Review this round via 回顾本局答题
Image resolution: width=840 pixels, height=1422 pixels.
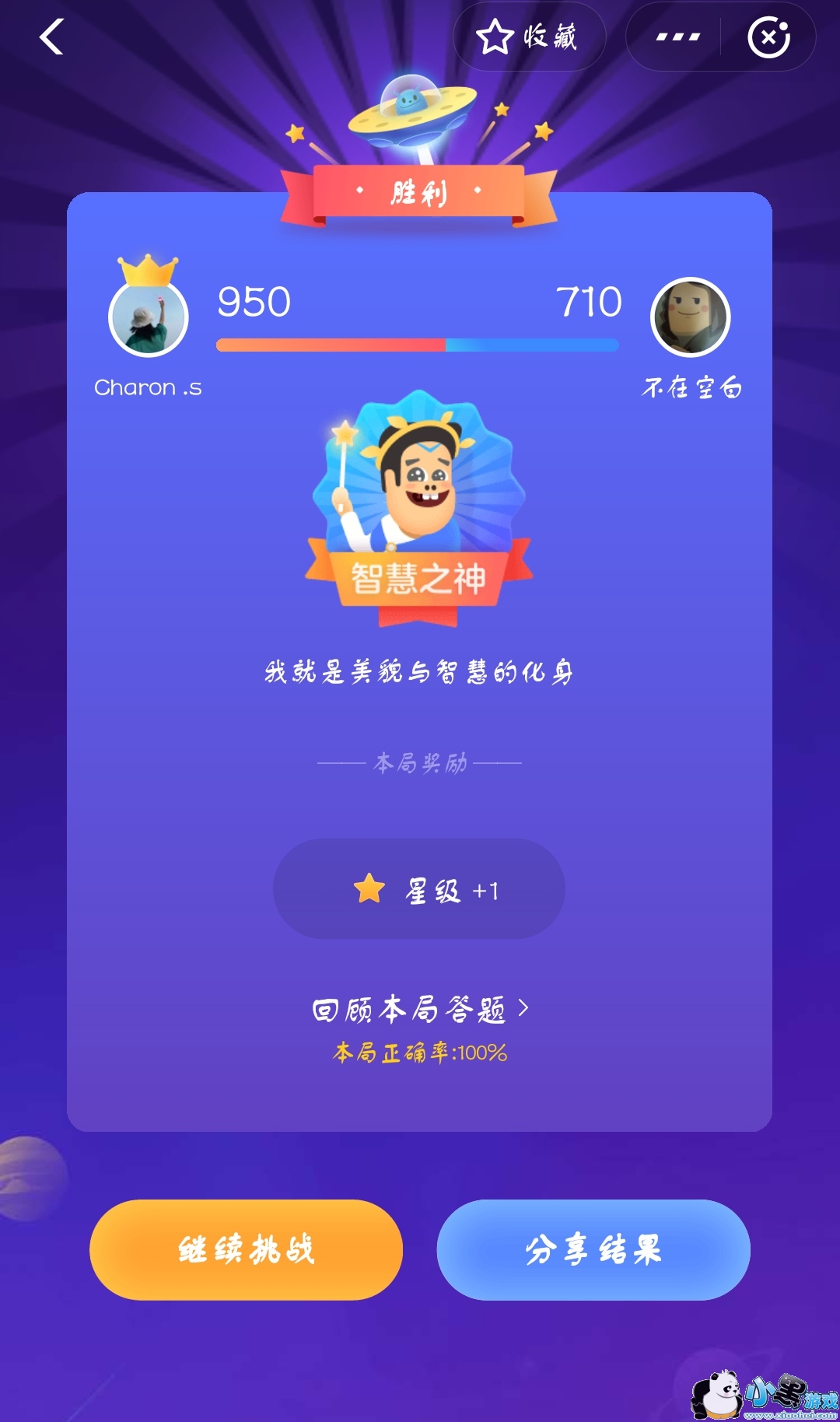(x=419, y=1010)
